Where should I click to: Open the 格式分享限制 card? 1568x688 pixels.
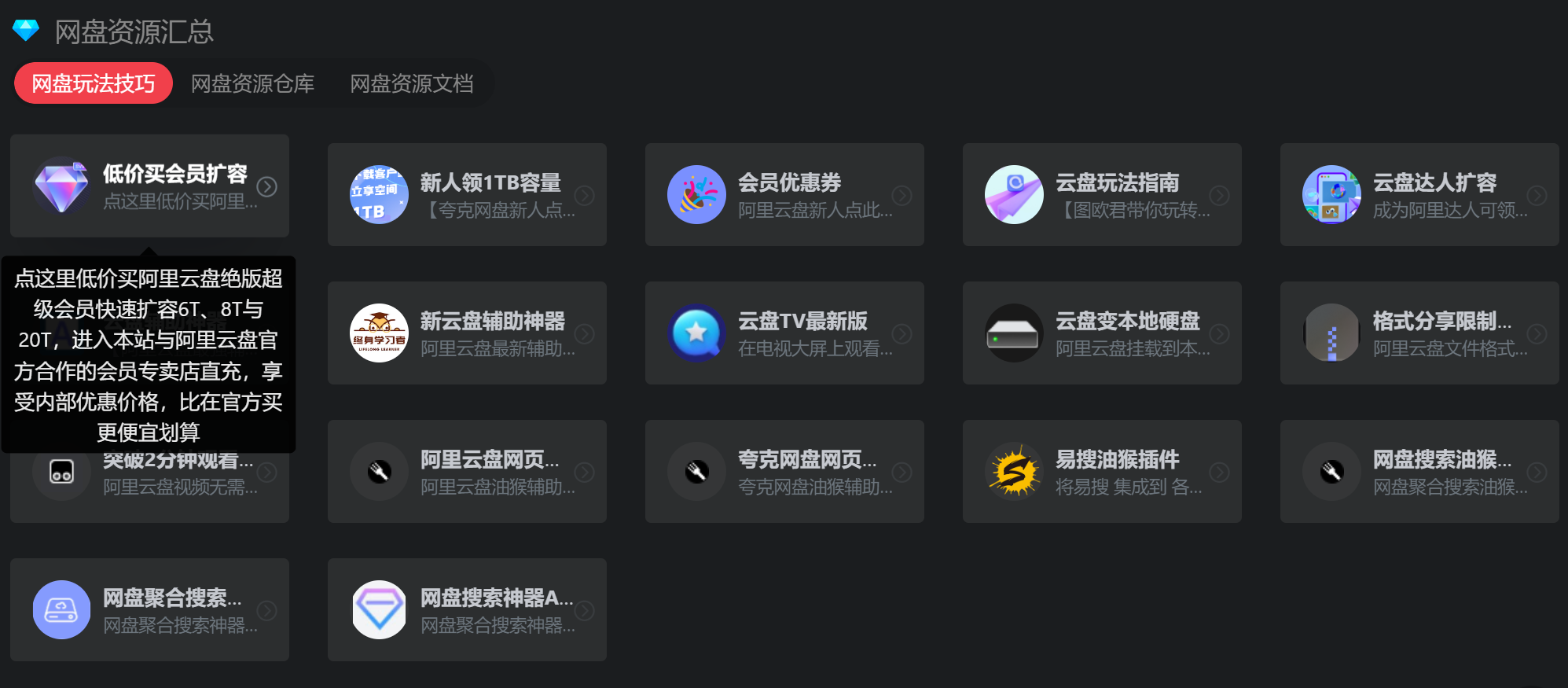coord(1419,333)
